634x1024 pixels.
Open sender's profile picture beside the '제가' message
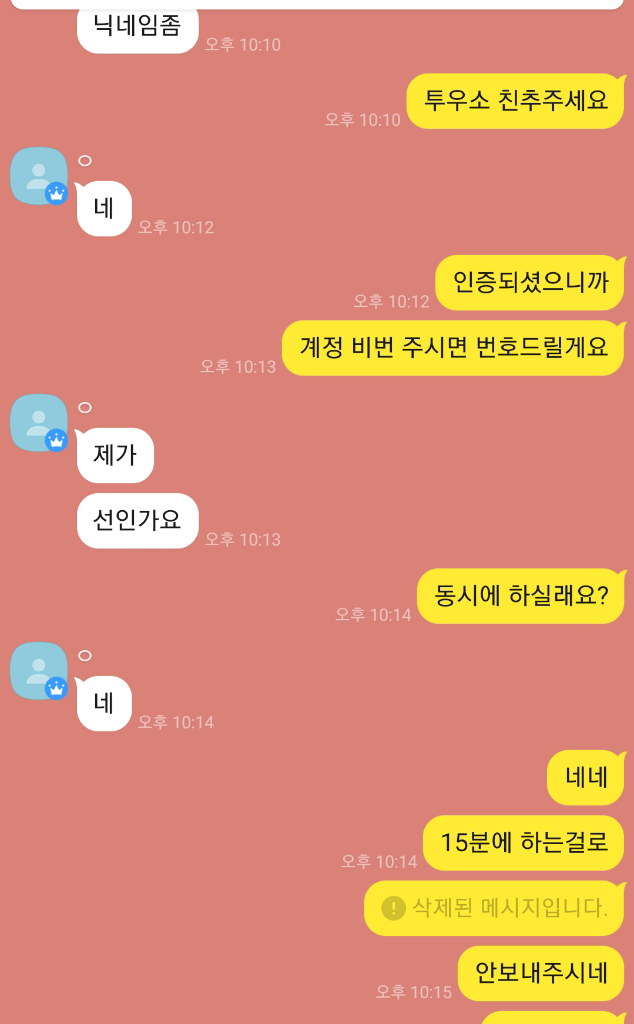(x=38, y=423)
